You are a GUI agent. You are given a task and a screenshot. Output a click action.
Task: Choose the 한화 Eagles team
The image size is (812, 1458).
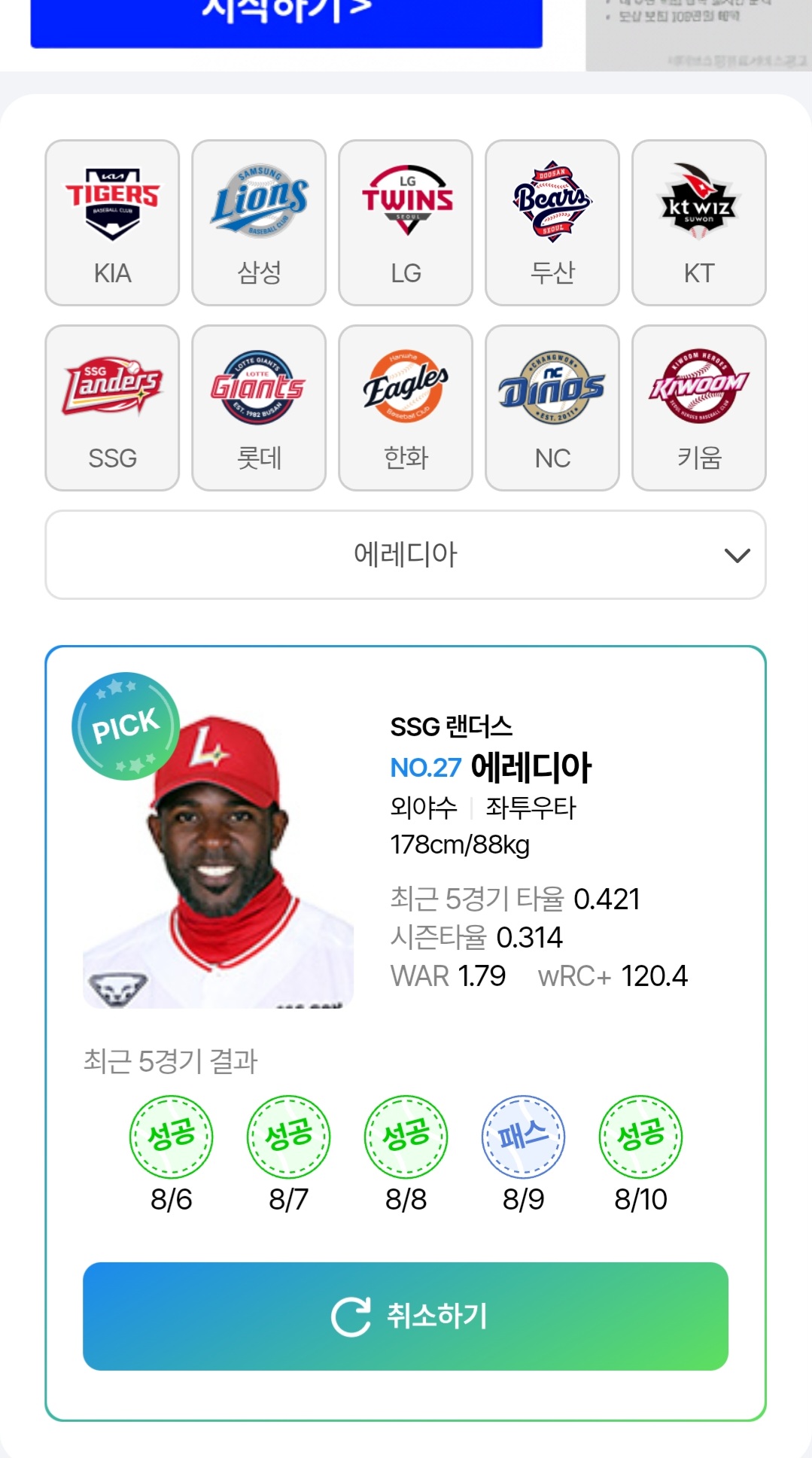[406, 408]
